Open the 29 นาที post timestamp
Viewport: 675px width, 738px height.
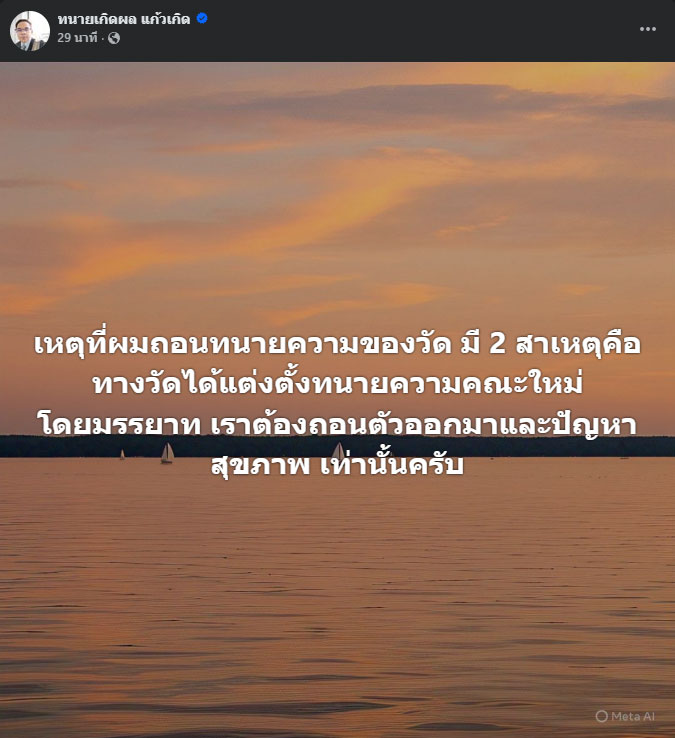77,38
